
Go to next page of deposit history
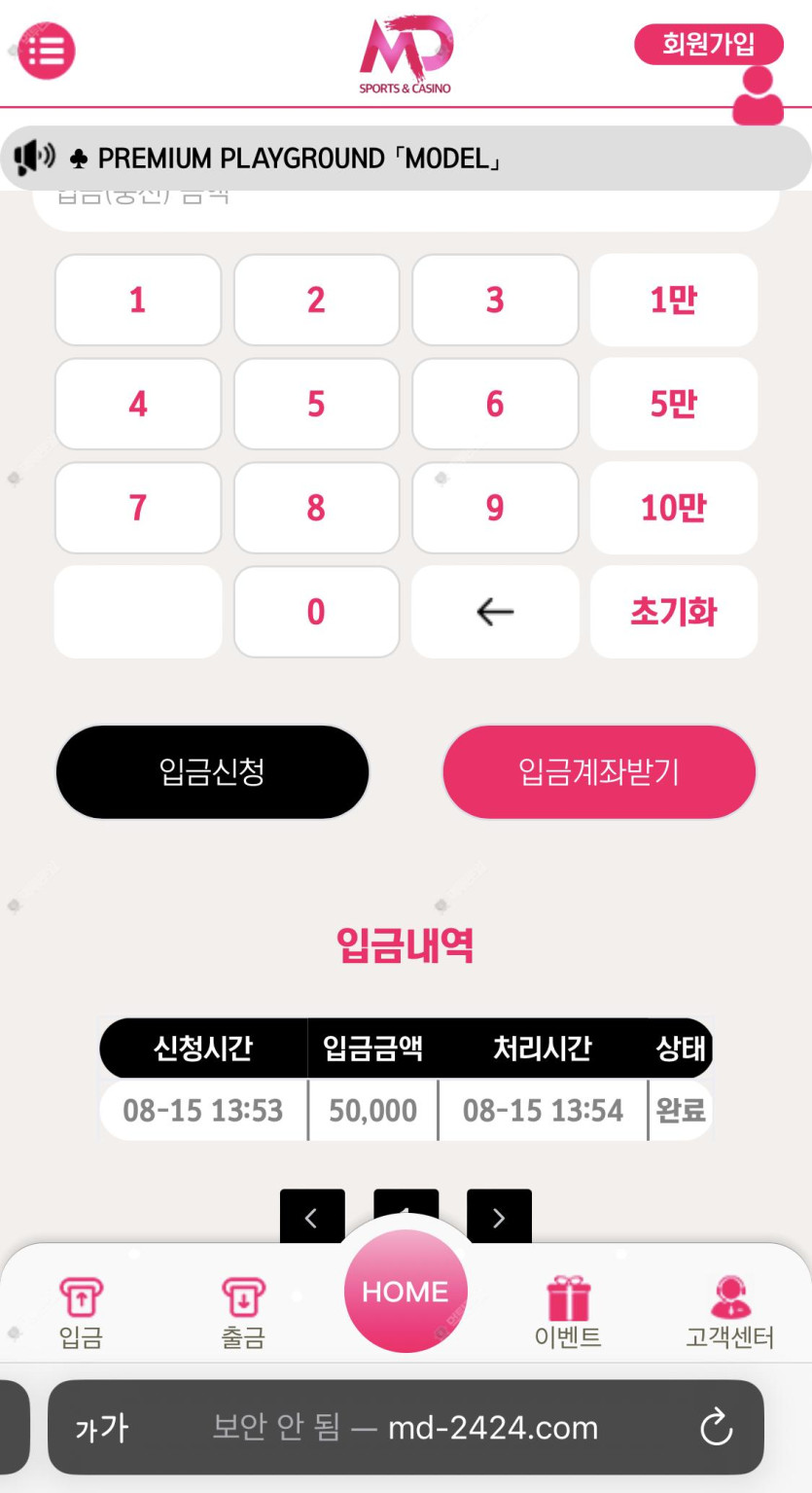click(x=499, y=1217)
